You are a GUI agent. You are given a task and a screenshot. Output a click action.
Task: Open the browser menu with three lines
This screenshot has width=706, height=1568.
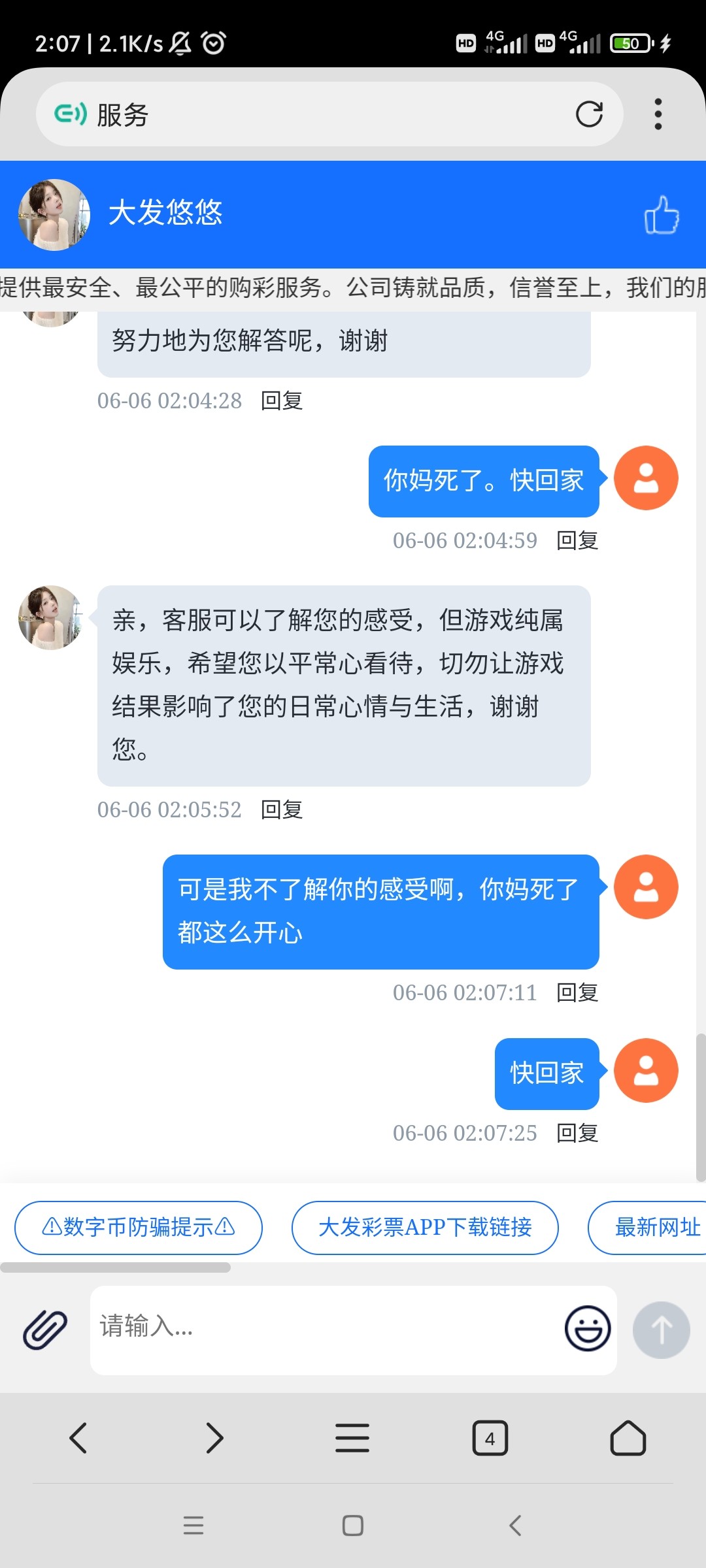tap(352, 1438)
